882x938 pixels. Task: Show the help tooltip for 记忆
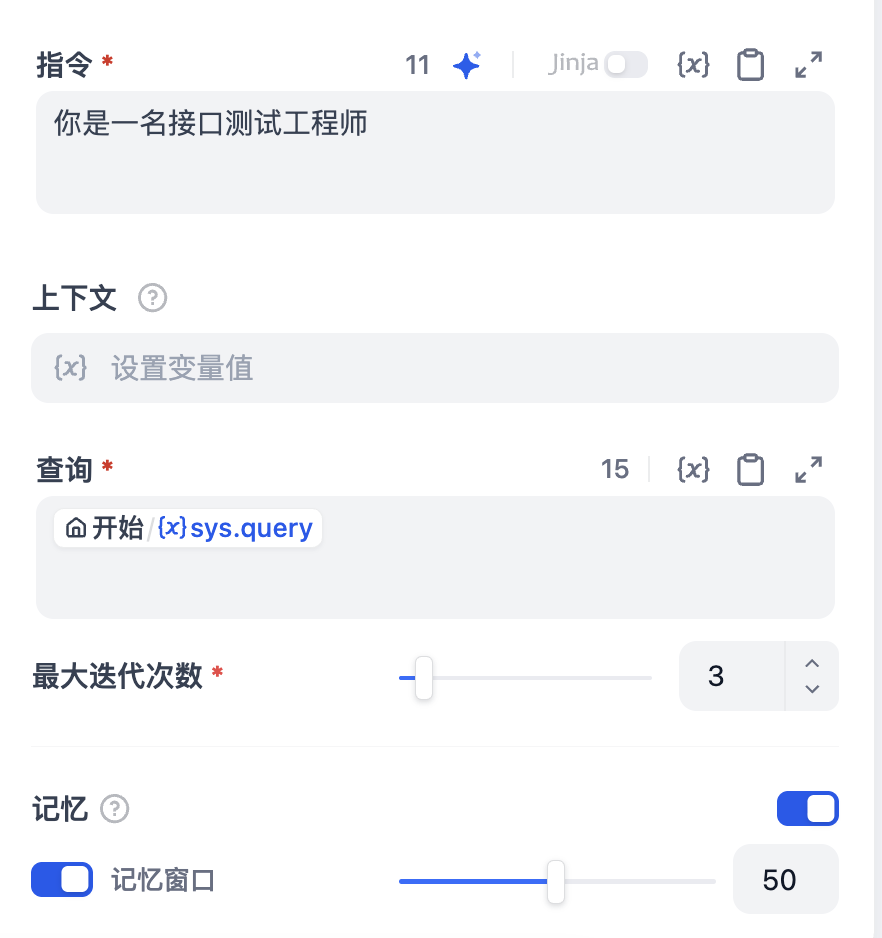tap(115, 809)
